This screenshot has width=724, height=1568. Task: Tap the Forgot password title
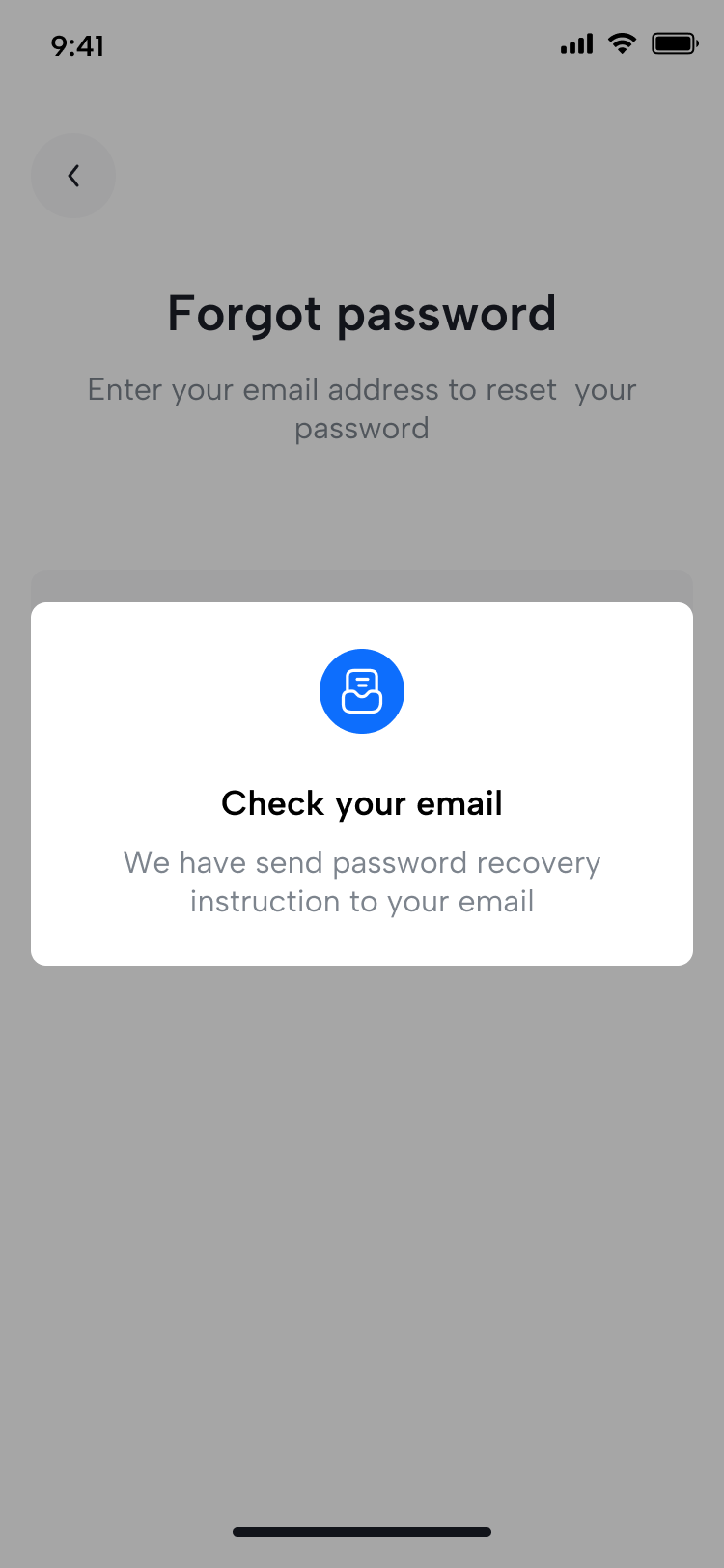(x=362, y=314)
